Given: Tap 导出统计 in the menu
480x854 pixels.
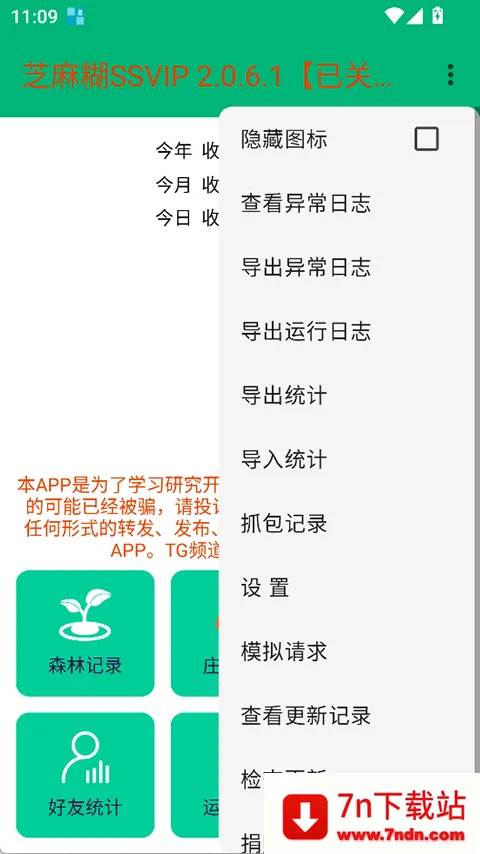Looking at the screenshot, I should coord(347,395).
